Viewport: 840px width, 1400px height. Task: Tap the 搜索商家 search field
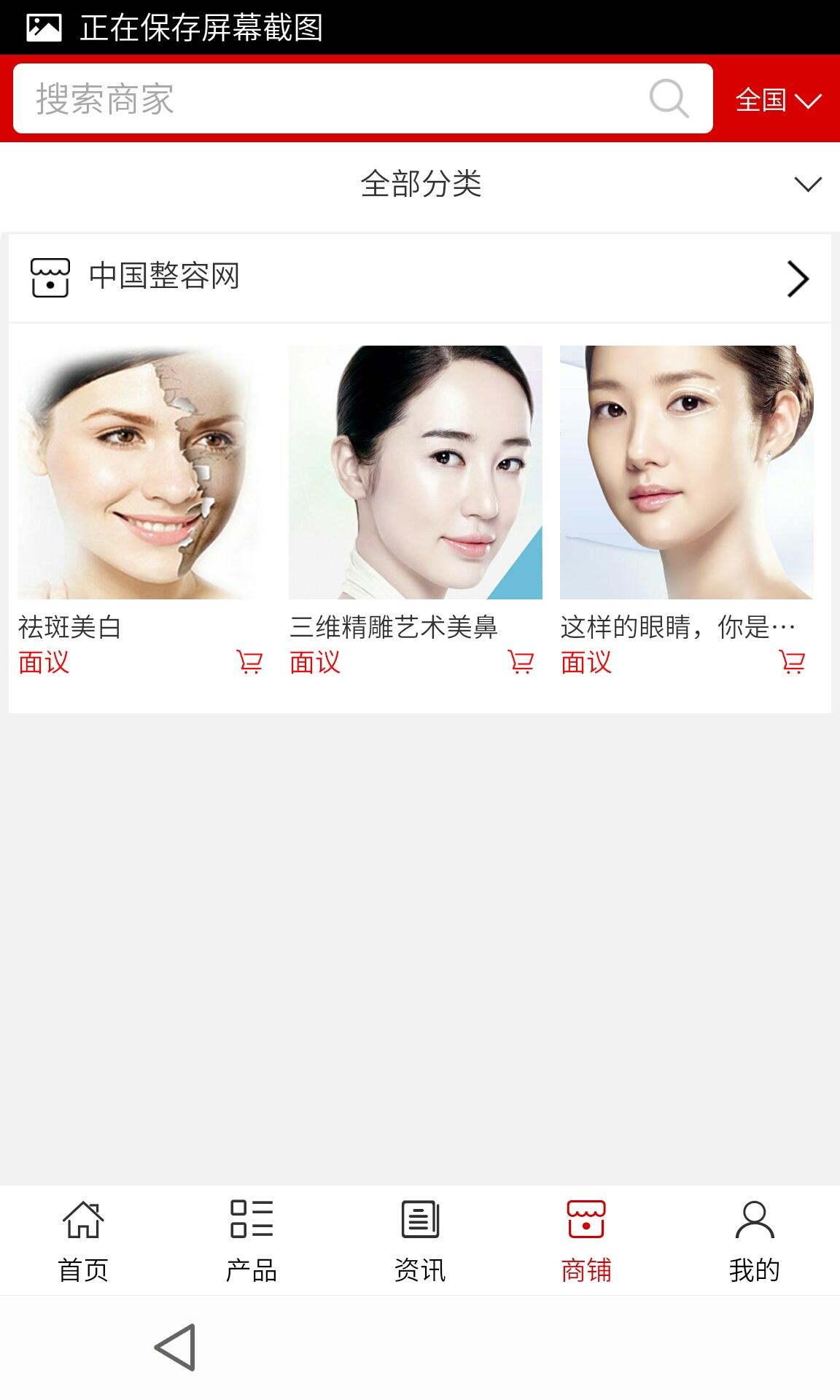[x=328, y=98]
